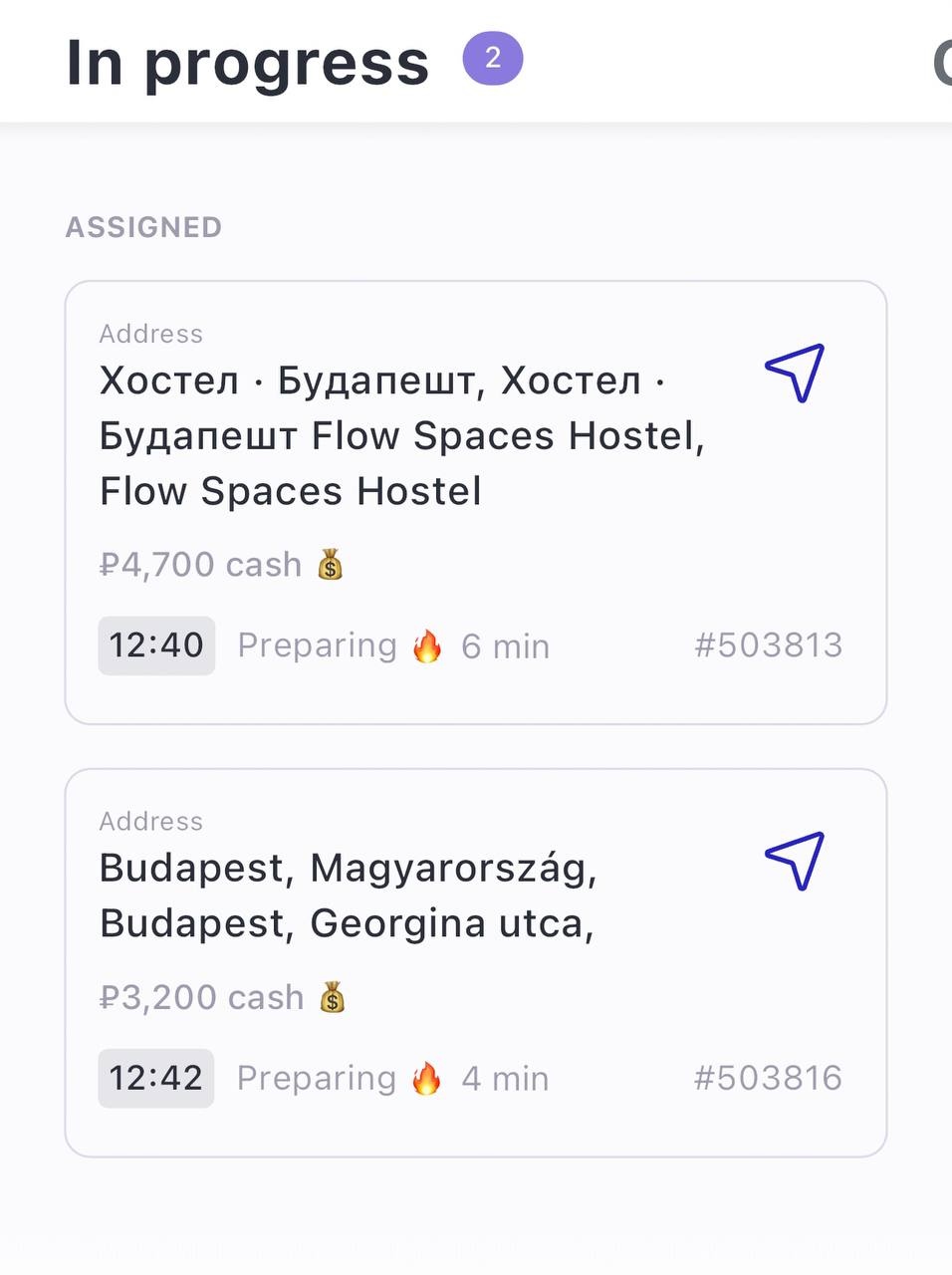Navigate to the Flow Spaces Hostel address
Image resolution: width=952 pixels, height=1275 pixels.
795,373
